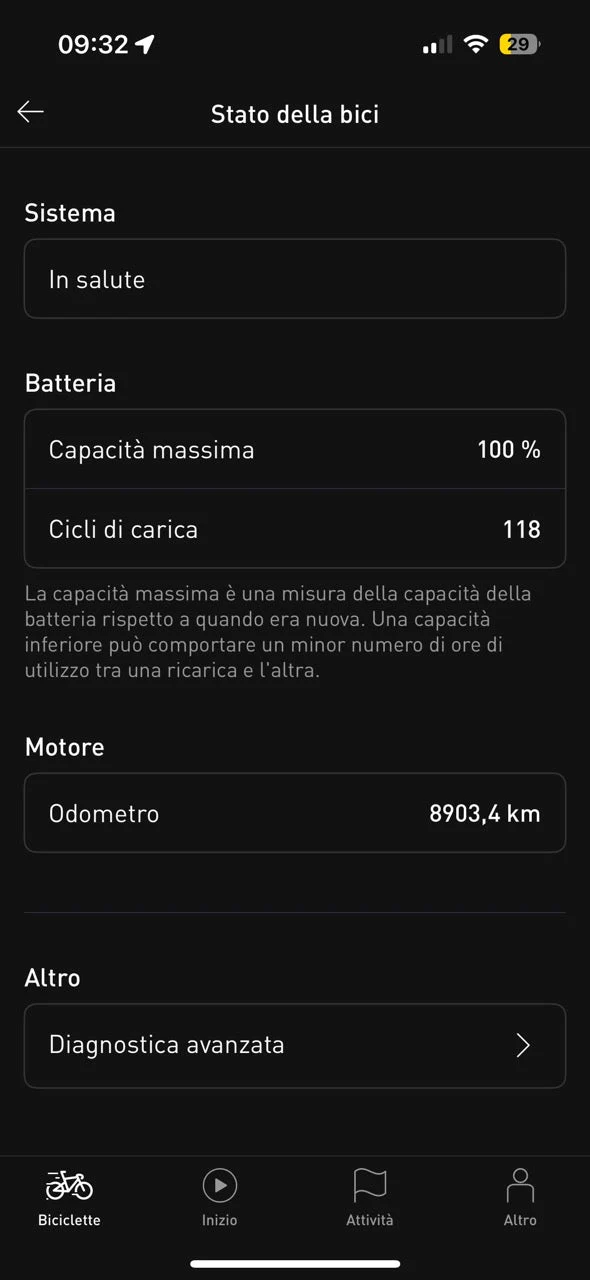Switch to the Biciclette tab
Image resolution: width=590 pixels, height=1280 pixels.
point(69,1198)
